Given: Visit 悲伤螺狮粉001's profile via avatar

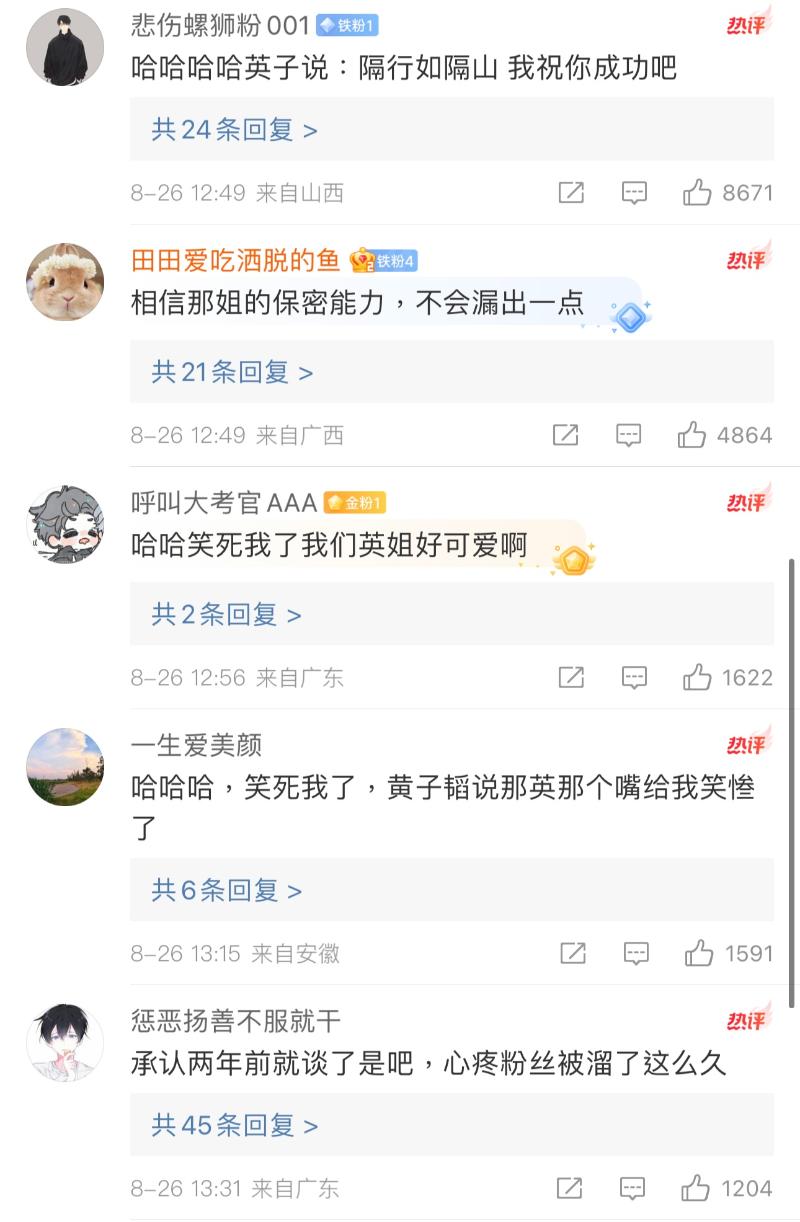Looking at the screenshot, I should (x=65, y=47).
